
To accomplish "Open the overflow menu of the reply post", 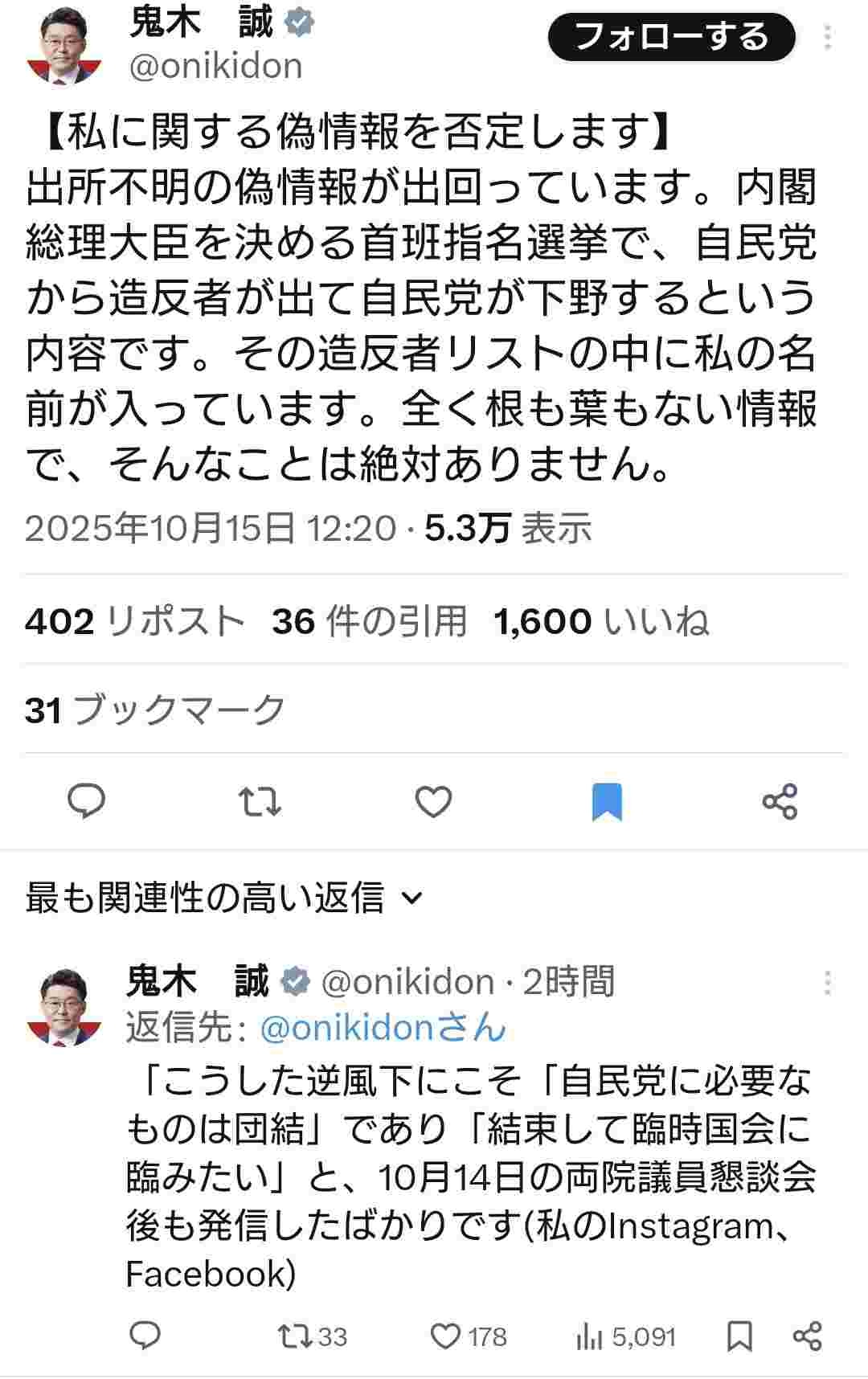I will pyautogui.click(x=828, y=982).
